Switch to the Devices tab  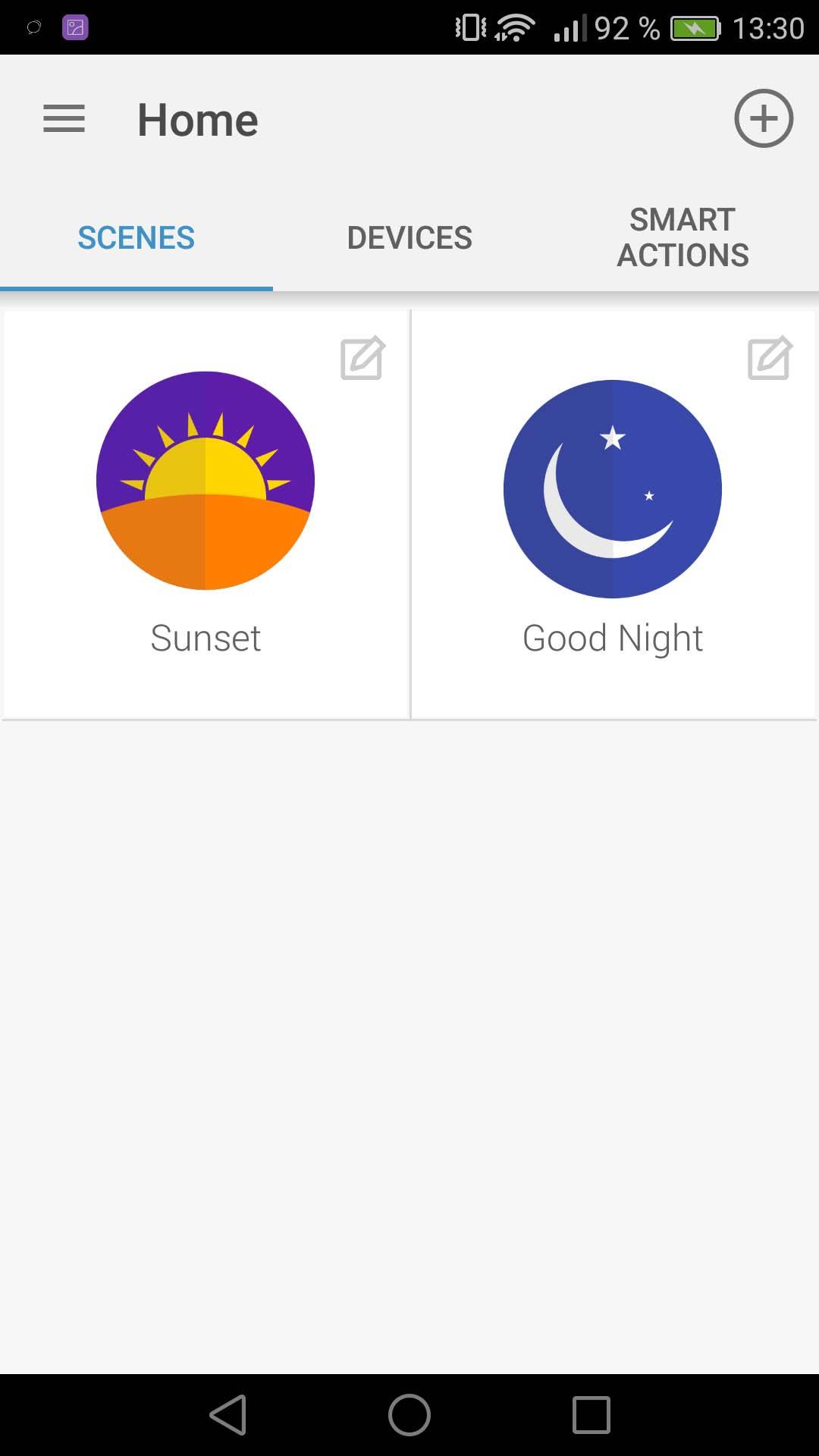[x=409, y=238]
